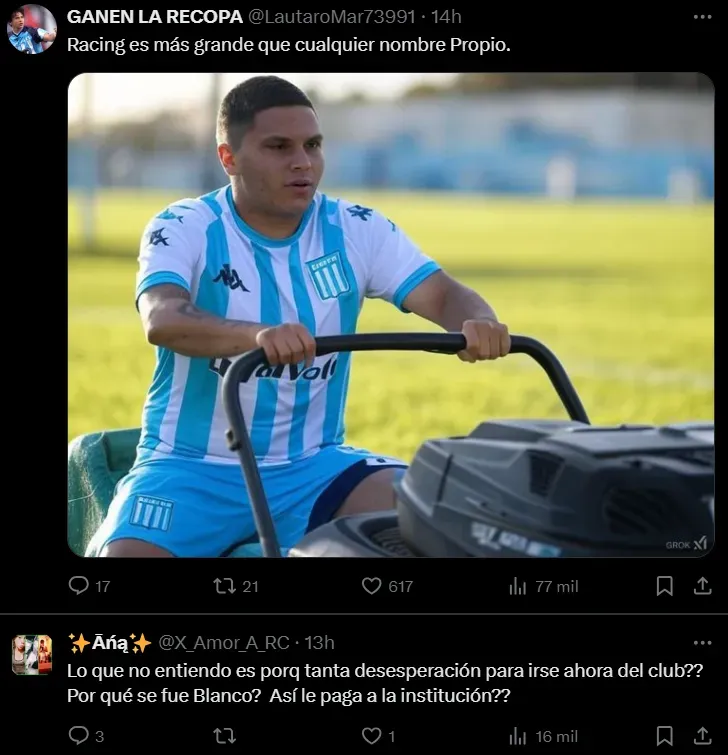Image resolution: width=728 pixels, height=755 pixels.
Task: Open the overflow menu on @X_Amor_A_RC's reply
Action: click(702, 642)
